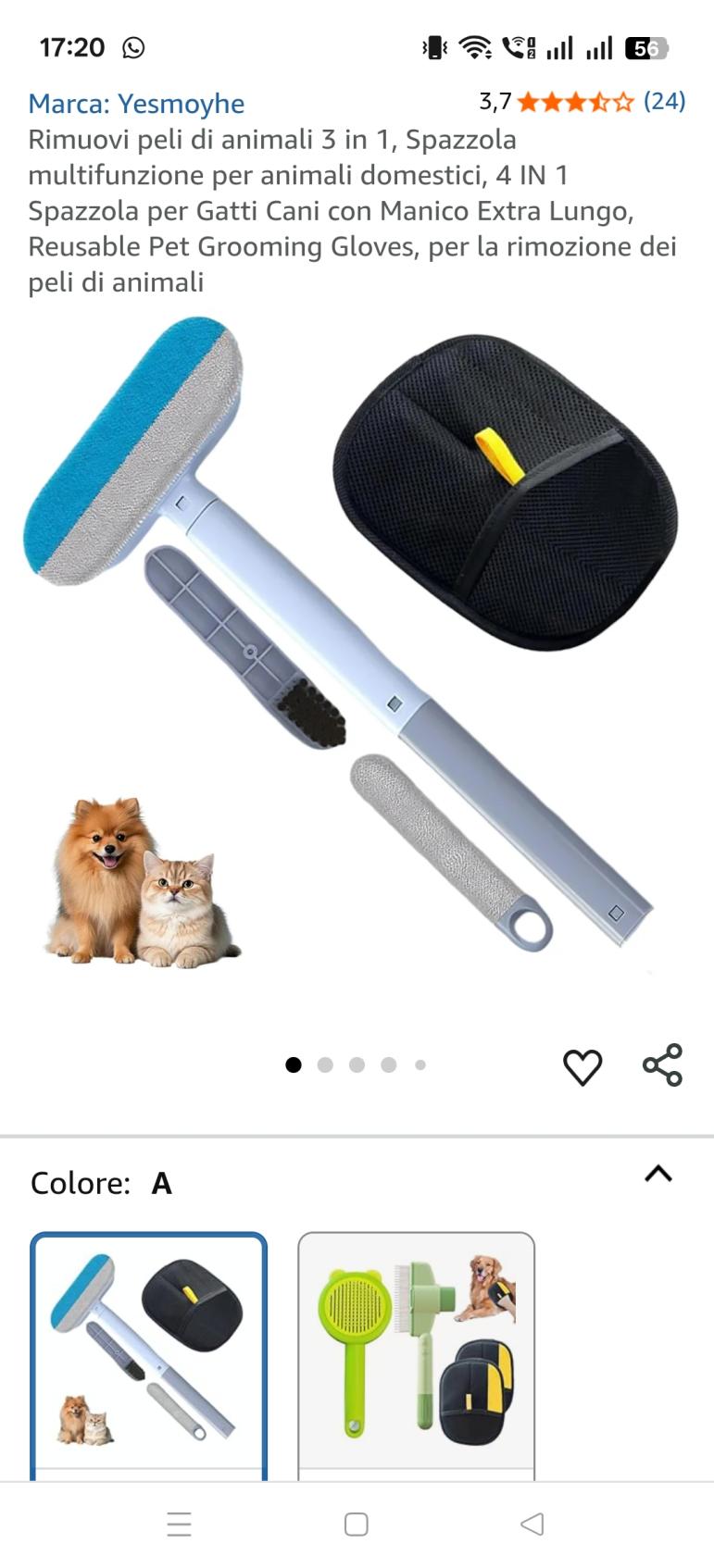Open the 24 customer reviews
Screen dimensions: 714x1568
(664, 101)
